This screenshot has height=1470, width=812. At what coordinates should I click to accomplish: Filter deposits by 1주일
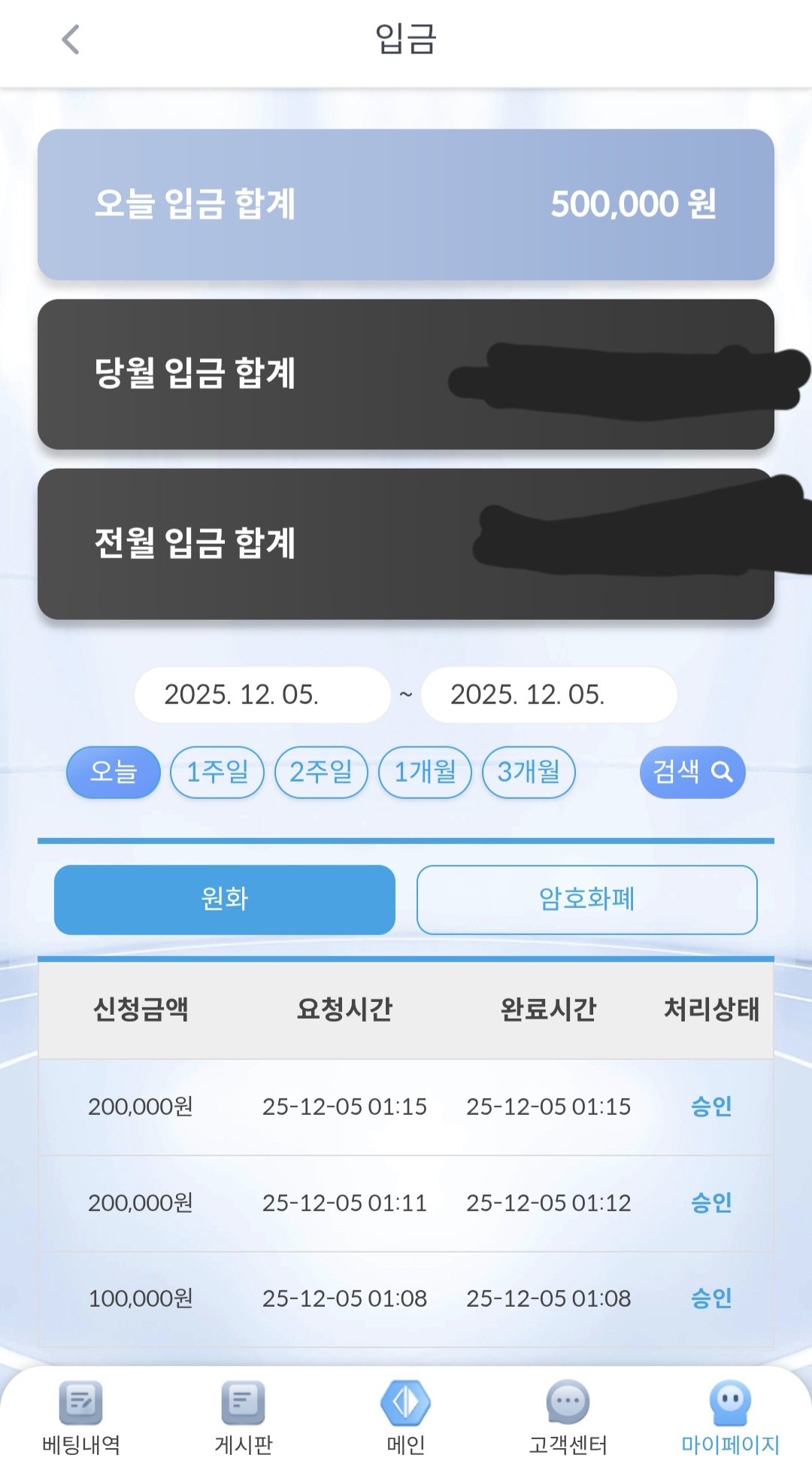(x=217, y=772)
